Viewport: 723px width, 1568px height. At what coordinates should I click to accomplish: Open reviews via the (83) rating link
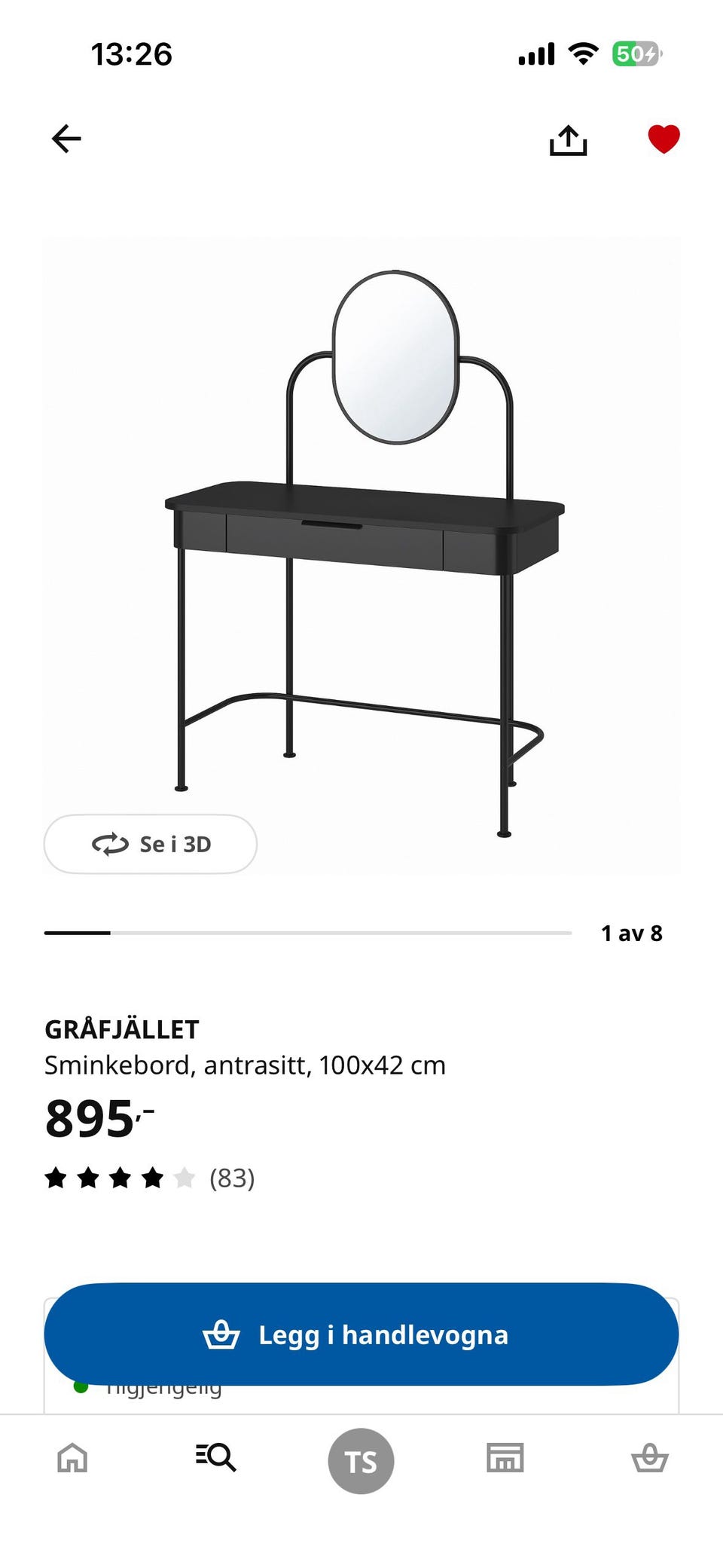pyautogui.click(x=233, y=1178)
